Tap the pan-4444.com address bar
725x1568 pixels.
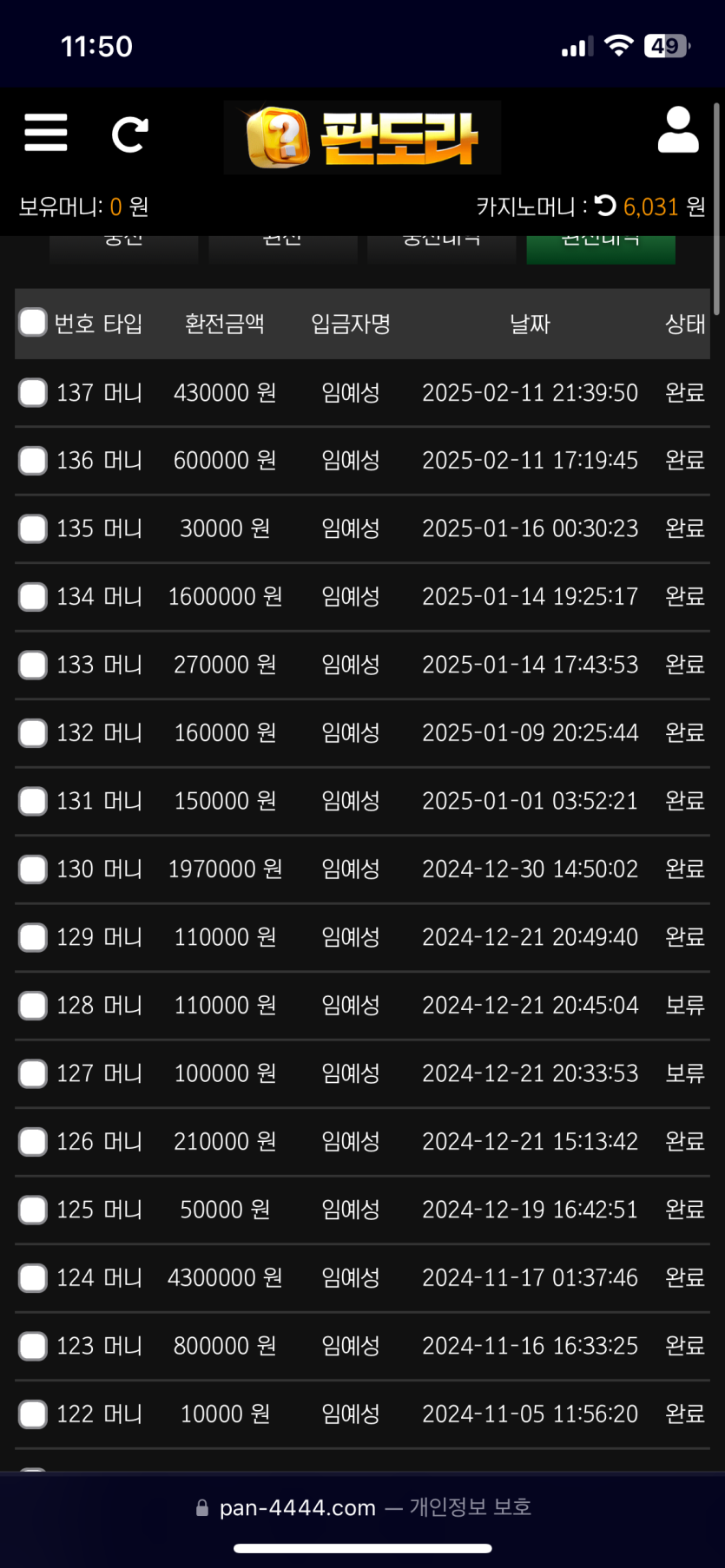point(363,1507)
